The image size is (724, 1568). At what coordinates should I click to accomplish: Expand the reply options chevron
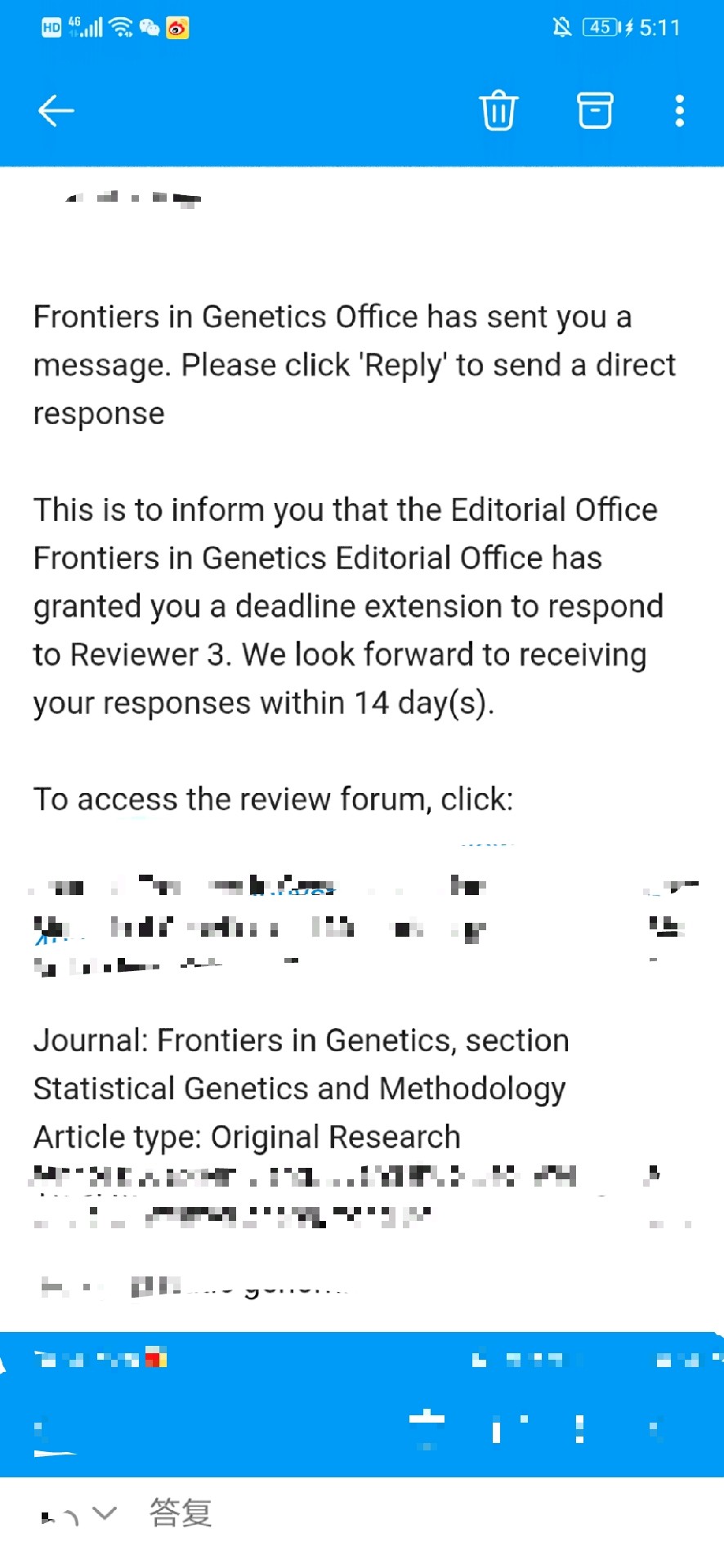105,1513
